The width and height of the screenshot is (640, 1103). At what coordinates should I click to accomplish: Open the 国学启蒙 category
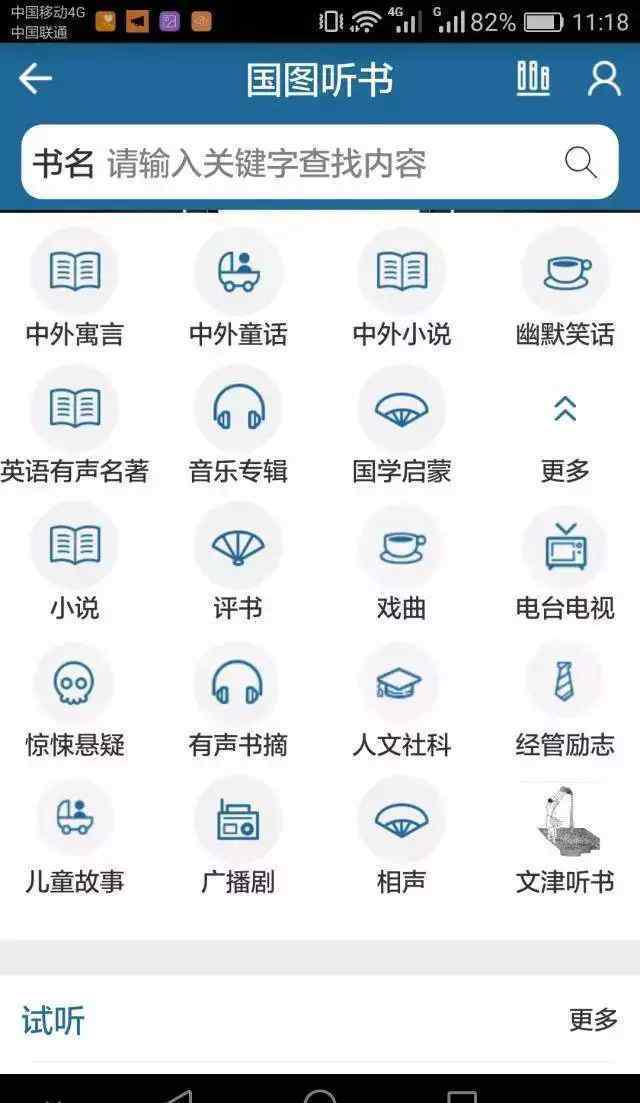click(x=402, y=426)
